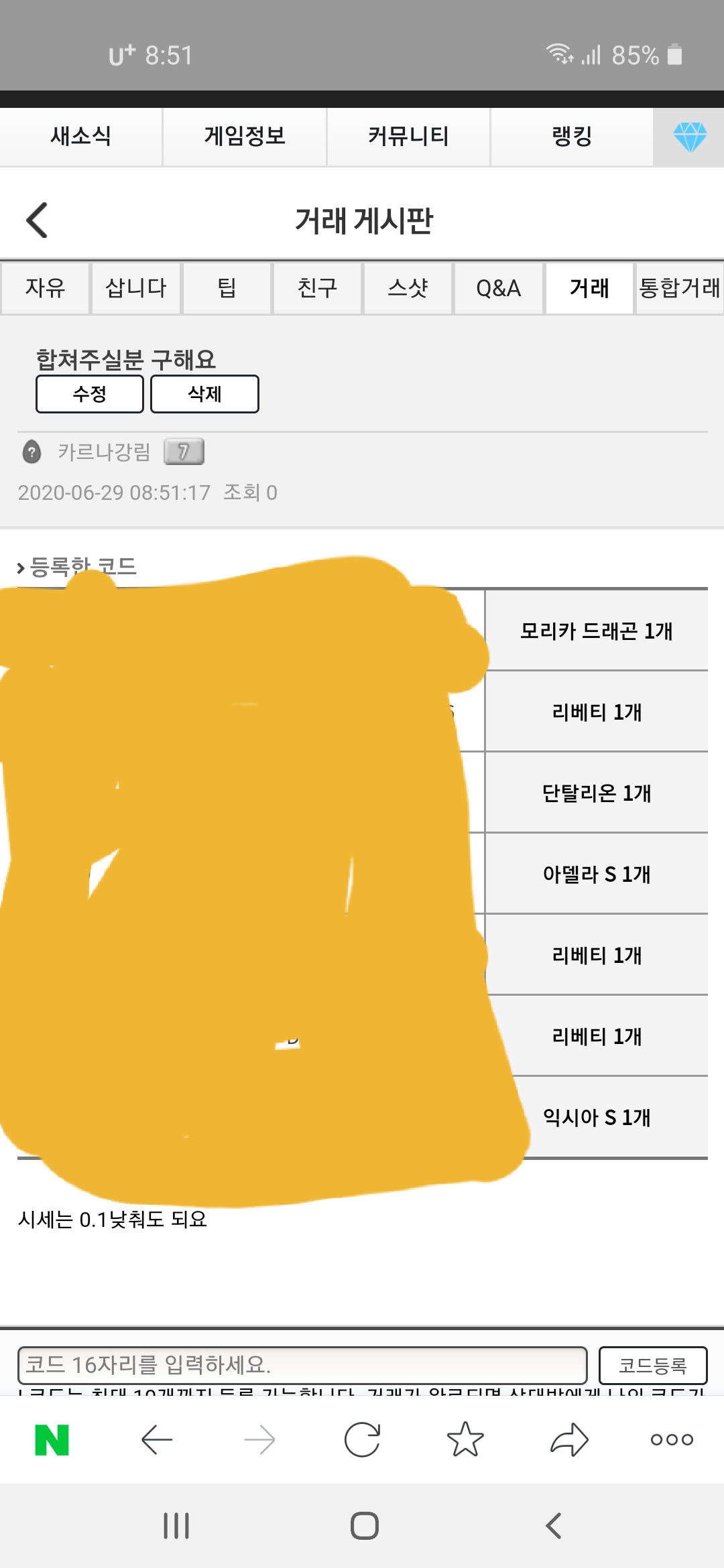This screenshot has width=724, height=1568.
Task: Edit the post with 수정 button
Action: 90,394
